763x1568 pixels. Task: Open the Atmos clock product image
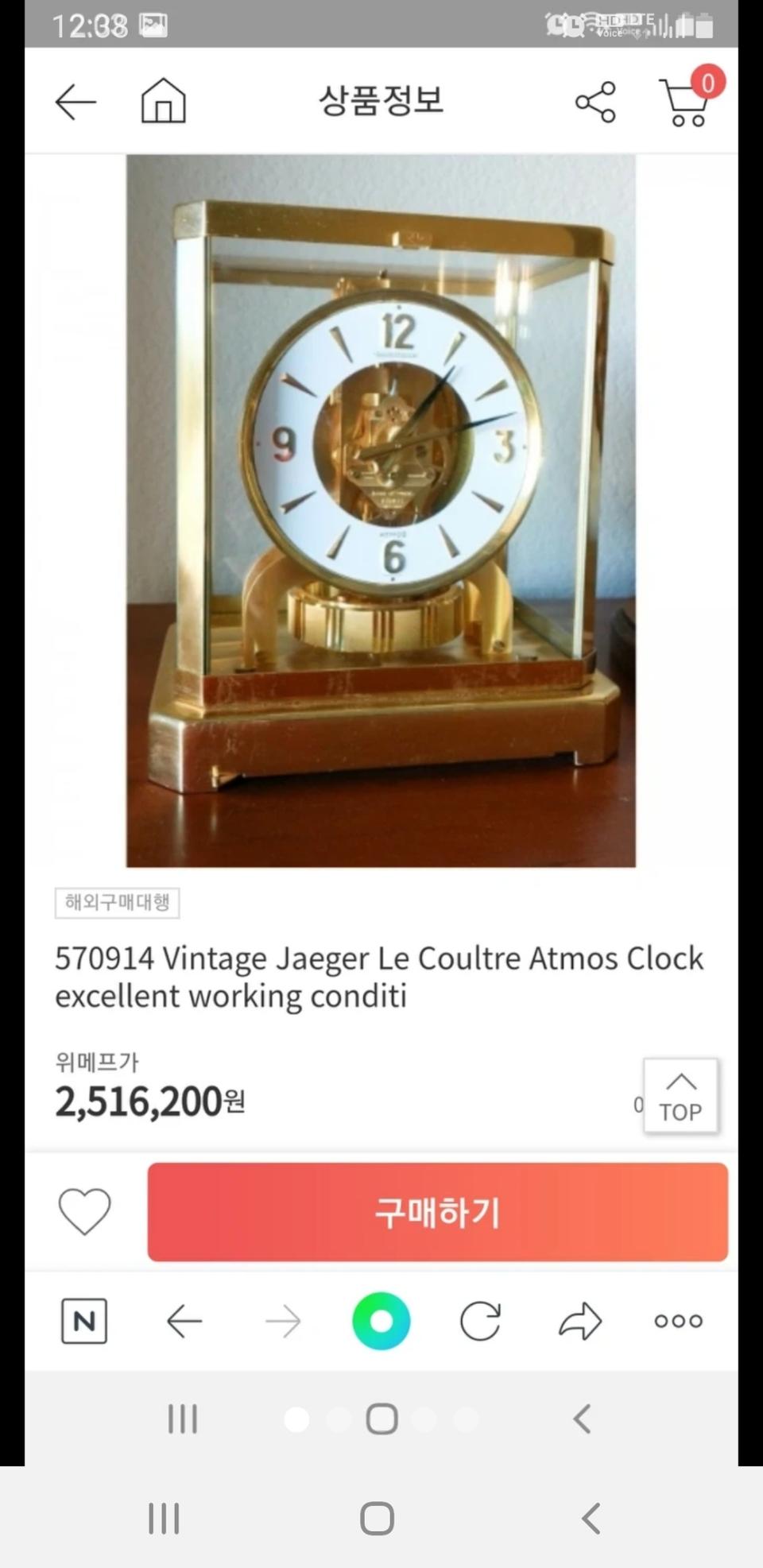381,510
